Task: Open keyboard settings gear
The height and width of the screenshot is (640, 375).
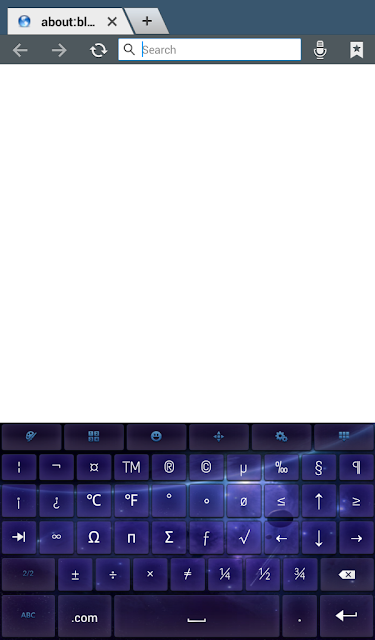Action: point(281,437)
